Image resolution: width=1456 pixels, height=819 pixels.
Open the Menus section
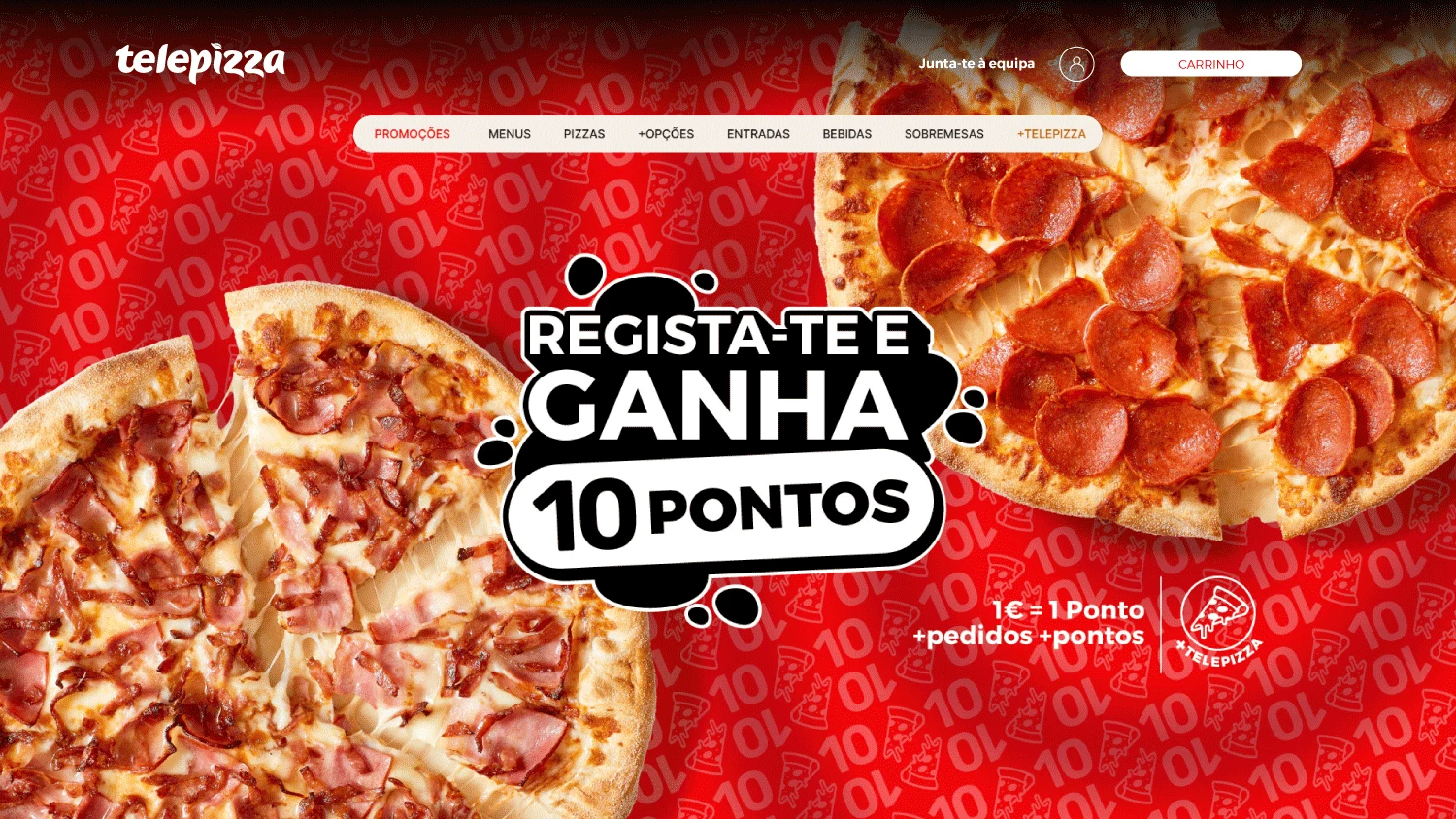tap(509, 134)
